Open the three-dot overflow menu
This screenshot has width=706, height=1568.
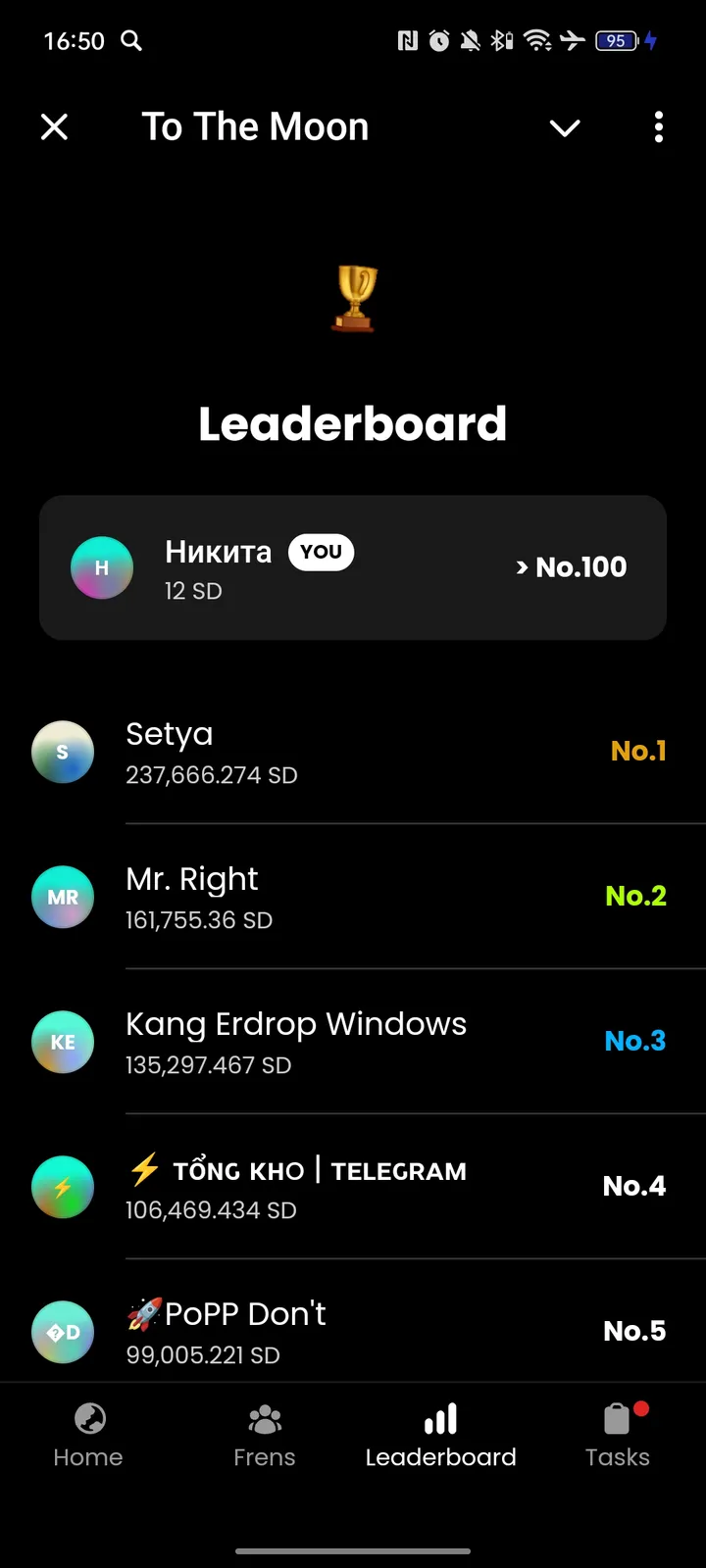[x=658, y=127]
